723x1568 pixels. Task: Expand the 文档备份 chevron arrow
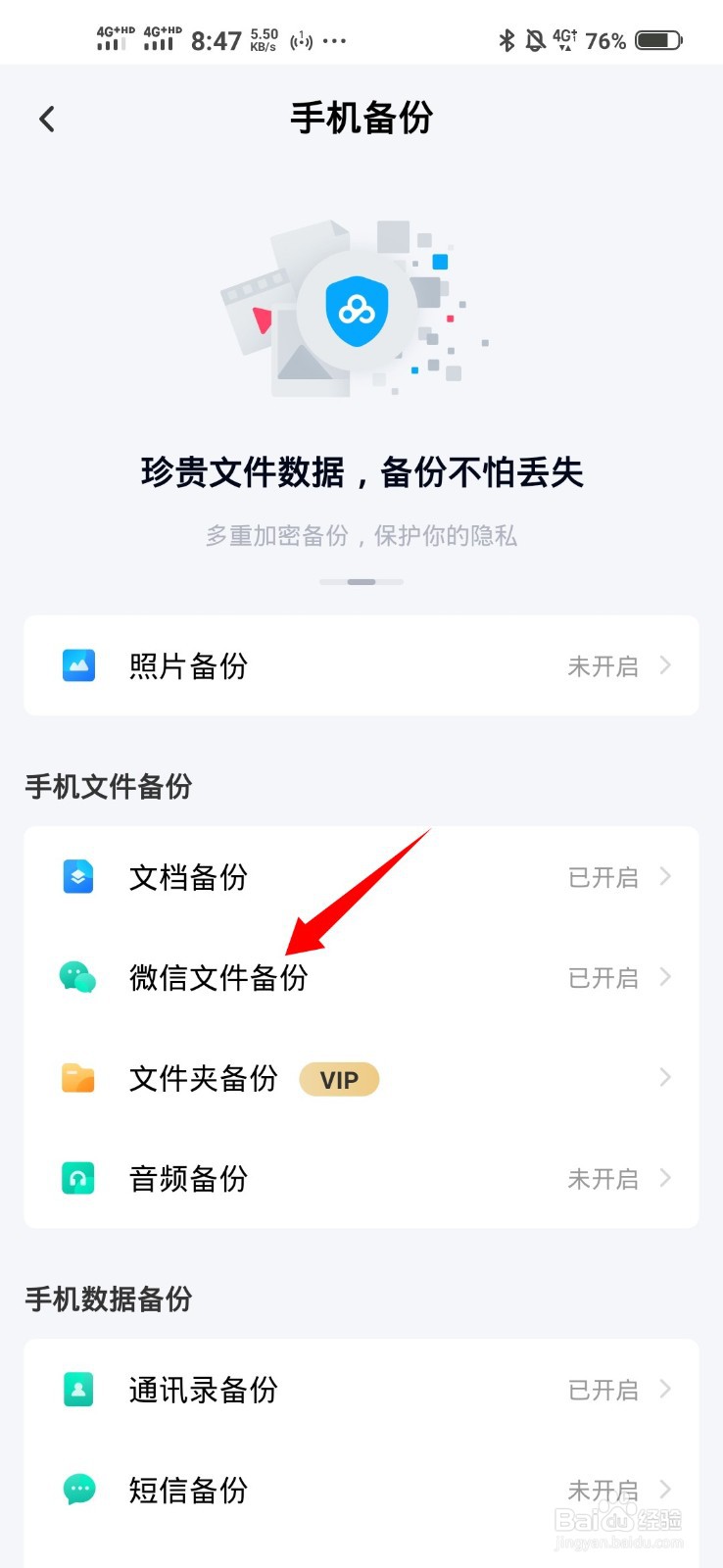(665, 876)
